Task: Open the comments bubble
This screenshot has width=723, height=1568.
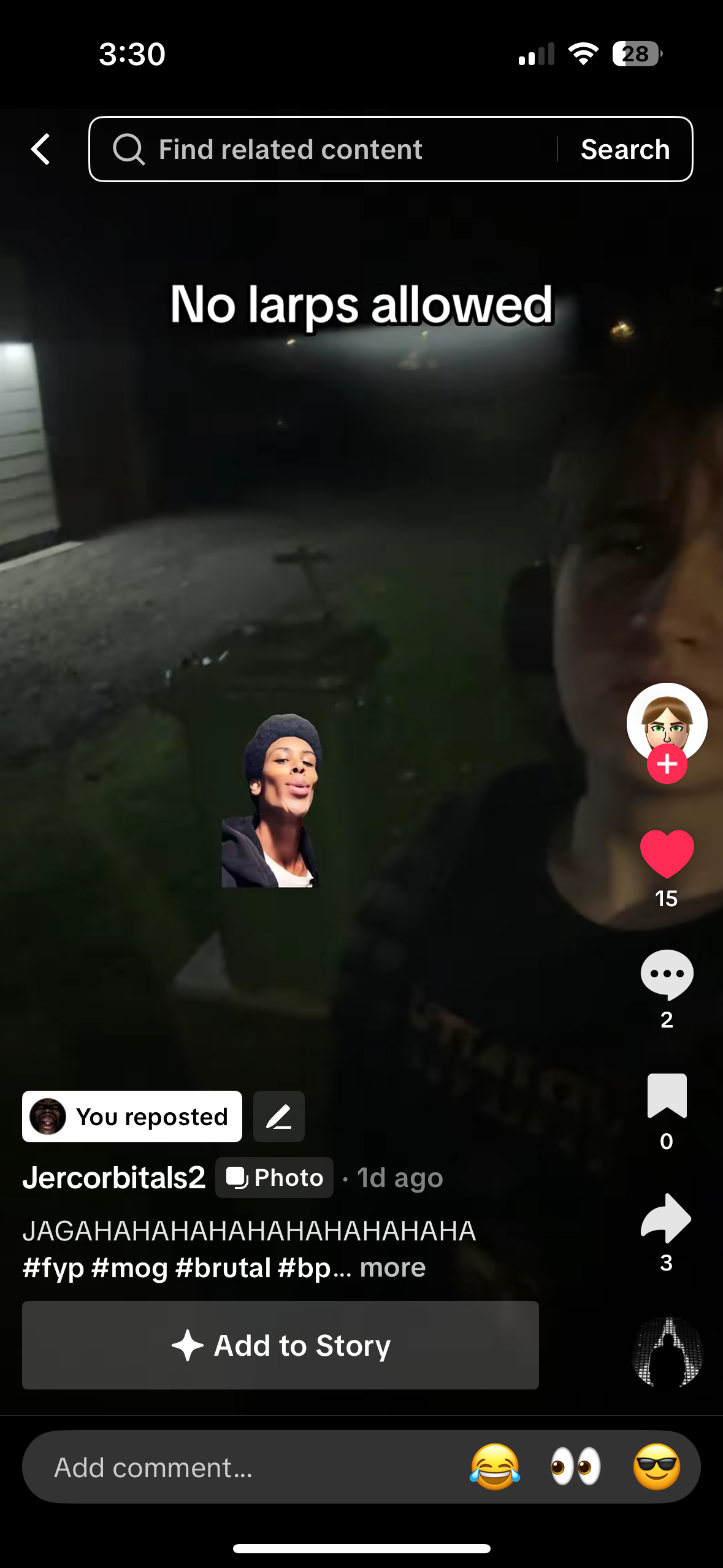Action: [x=667, y=974]
